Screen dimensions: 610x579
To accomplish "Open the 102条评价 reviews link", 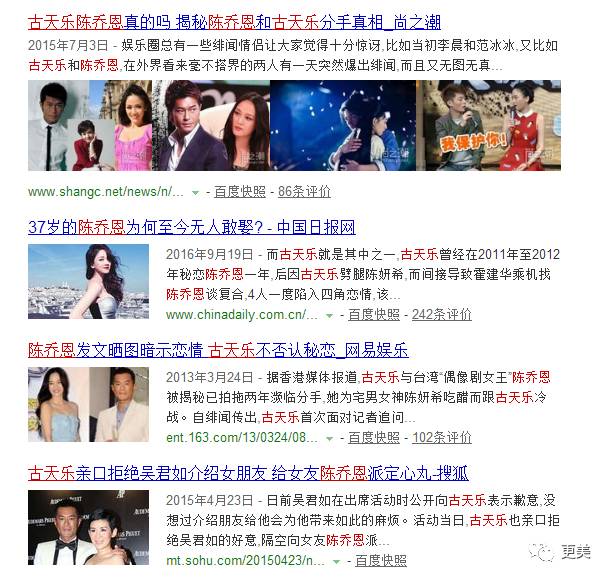I will tap(441, 437).
